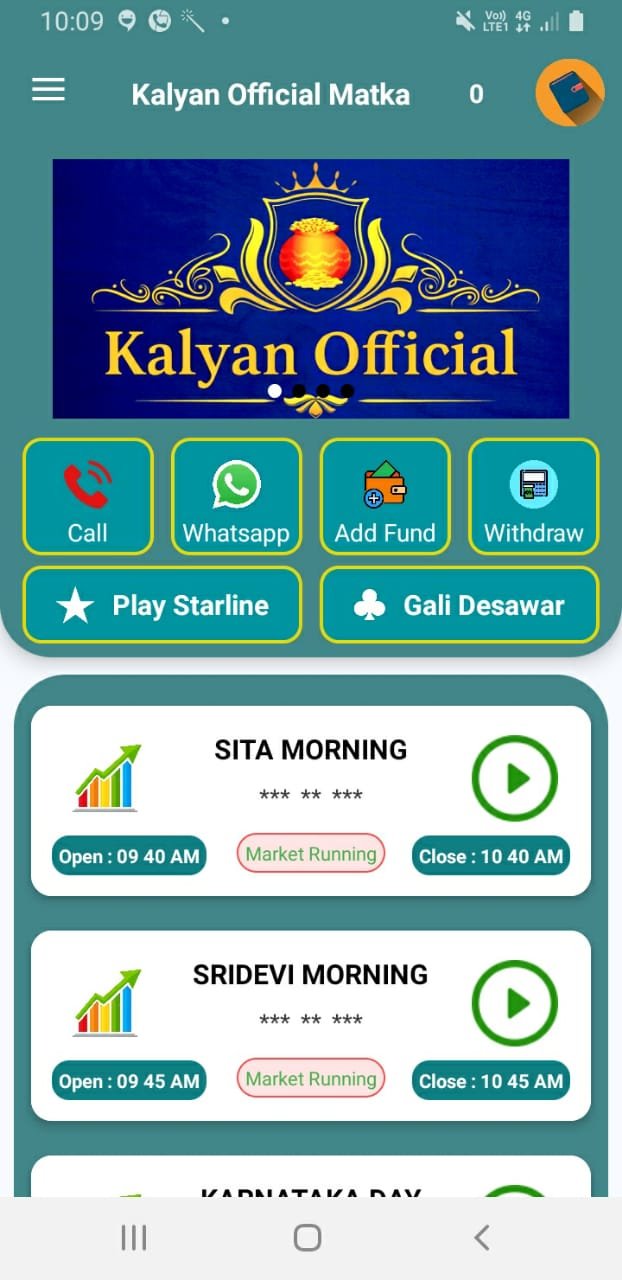622x1280 pixels.
Task: Open the wallet icon in the app bar
Action: coord(569,93)
